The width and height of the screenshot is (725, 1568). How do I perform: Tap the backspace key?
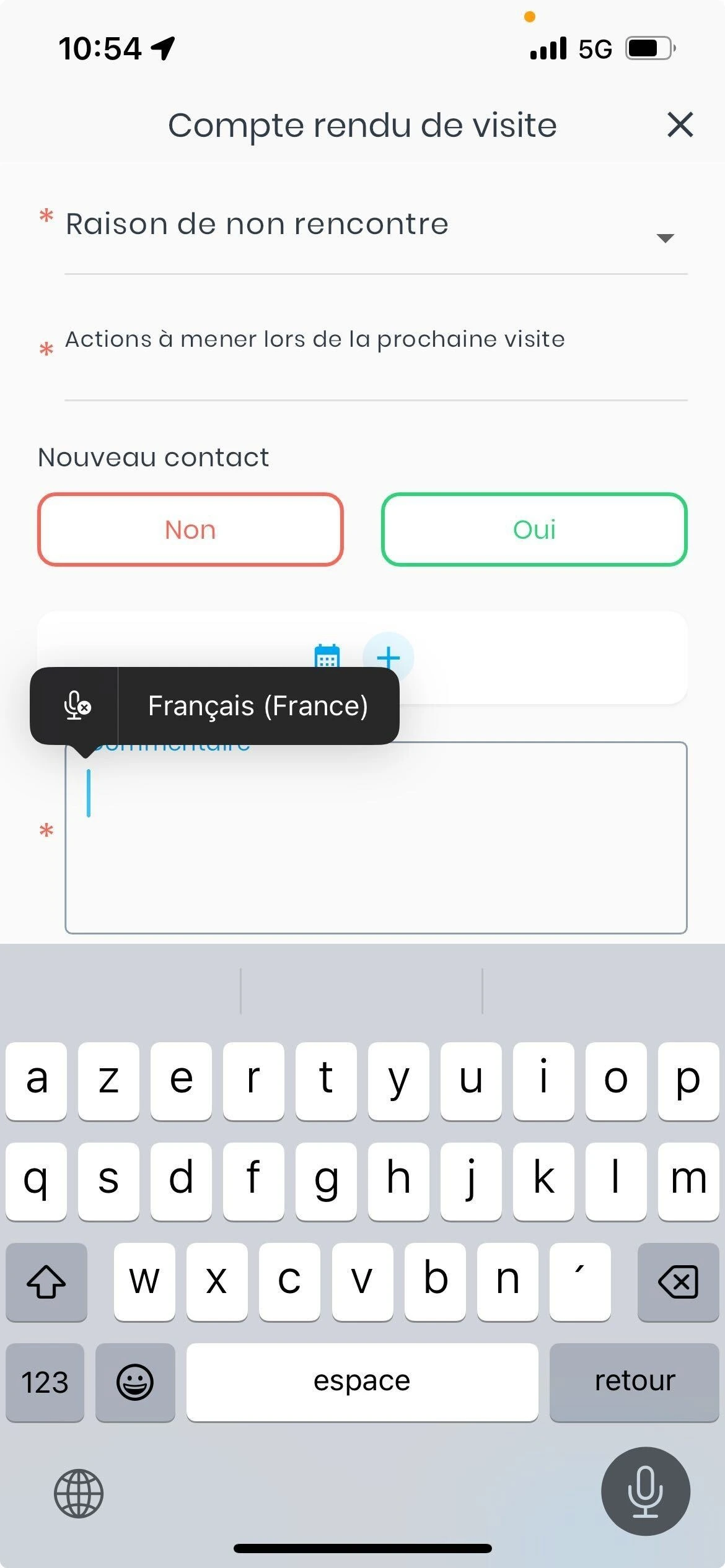pyautogui.click(x=678, y=1283)
